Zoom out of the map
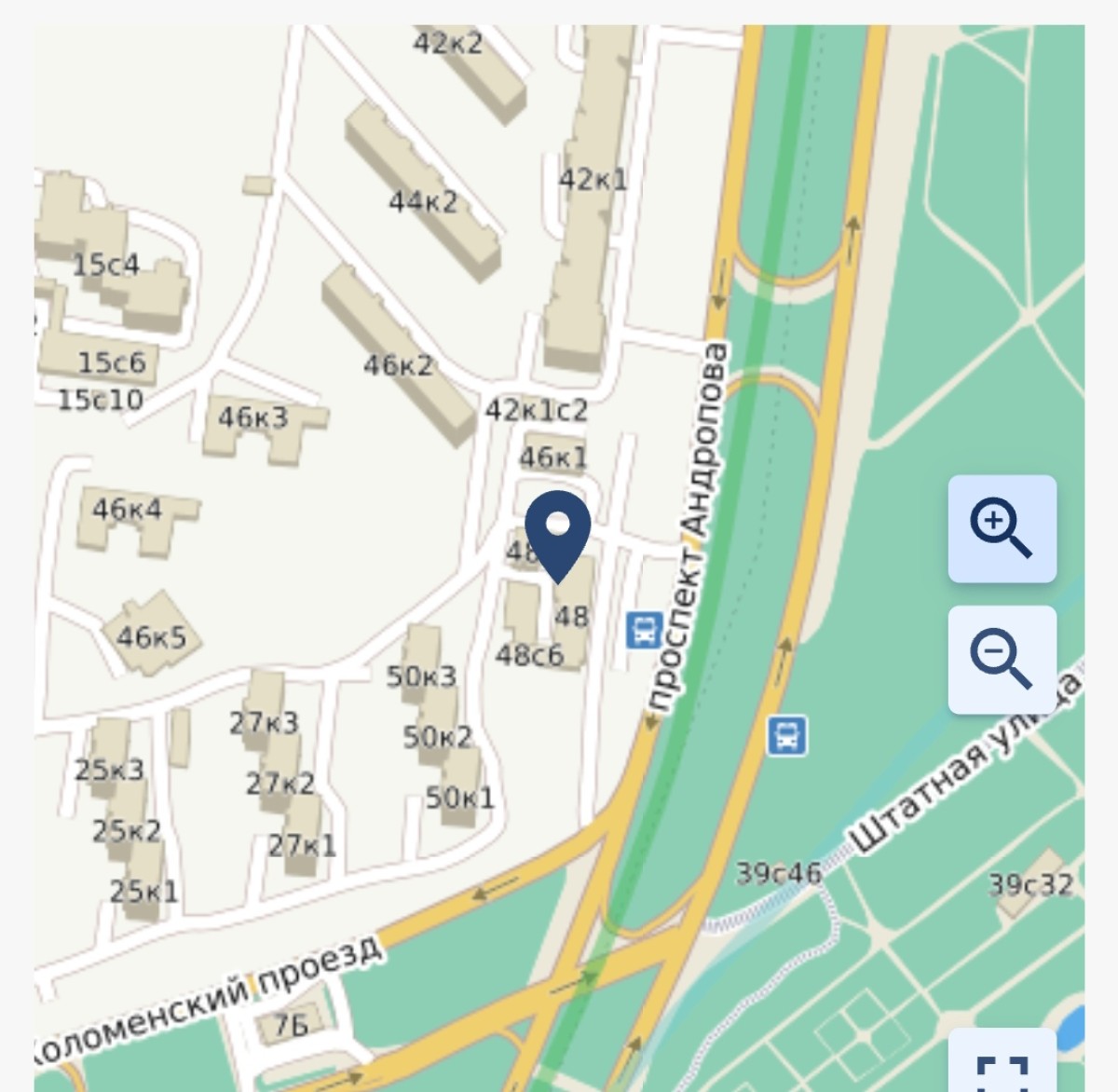This screenshot has width=1118, height=1092. pos(1002,660)
